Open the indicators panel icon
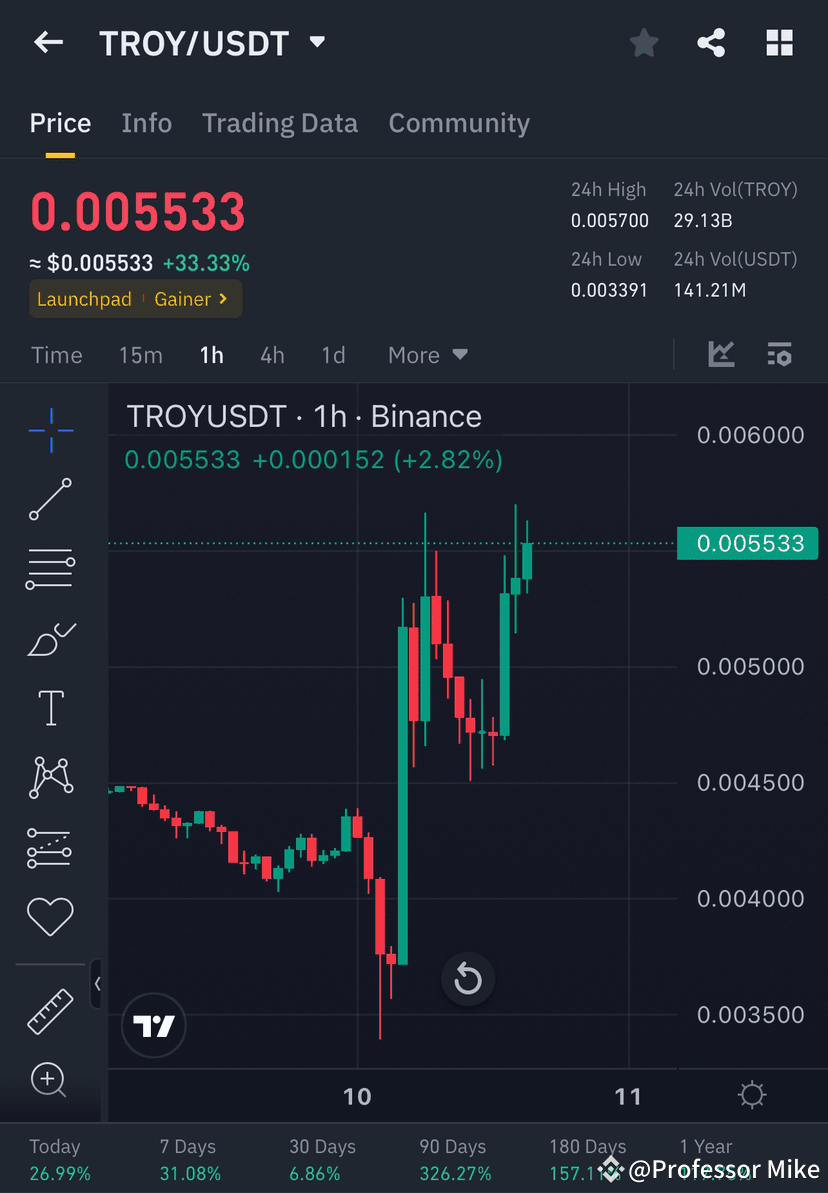 721,354
